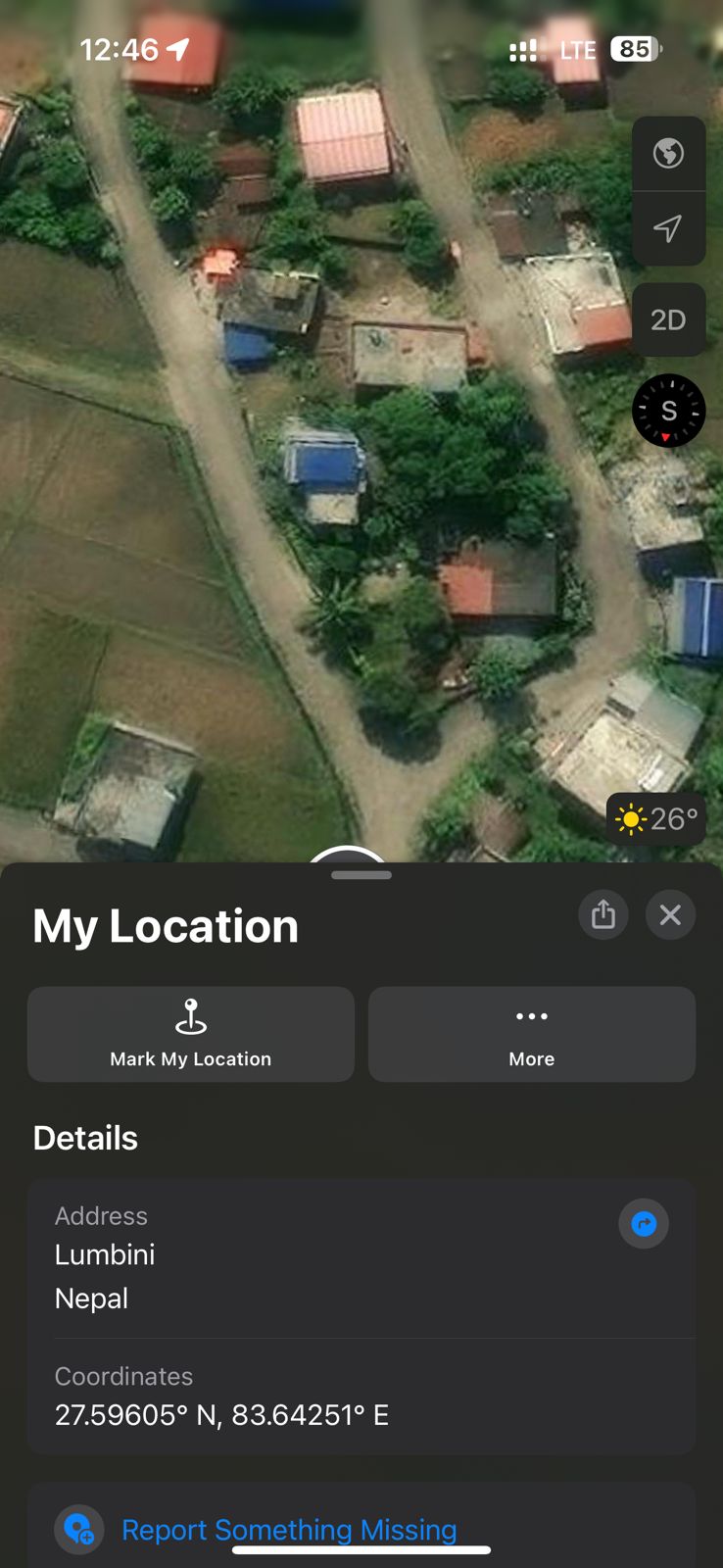Screen dimensions: 723x1568
Task: Tap the location tracking arrow
Action: 668,228
